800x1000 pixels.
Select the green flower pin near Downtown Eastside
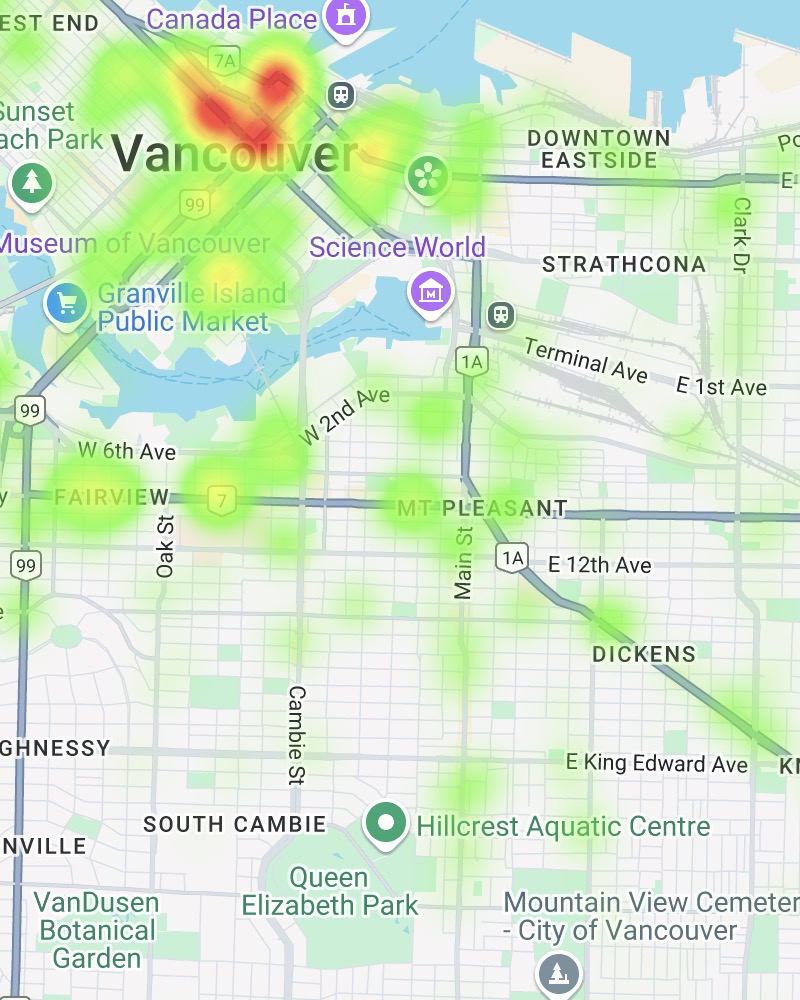(428, 177)
